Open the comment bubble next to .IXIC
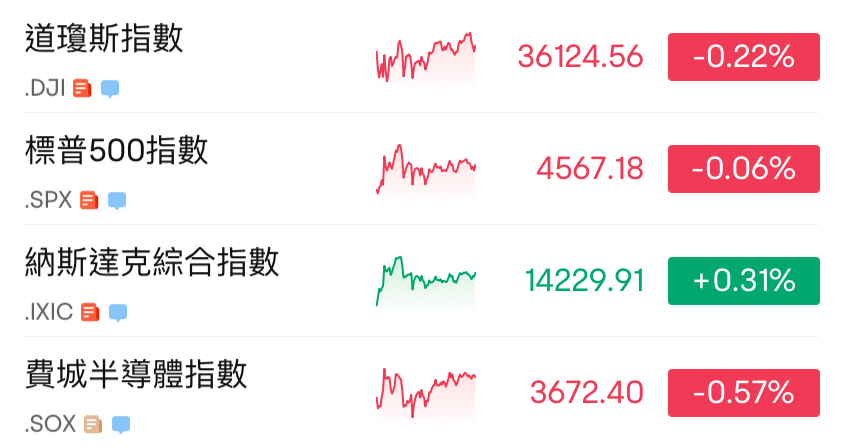This screenshot has width=844, height=448. 118,313
